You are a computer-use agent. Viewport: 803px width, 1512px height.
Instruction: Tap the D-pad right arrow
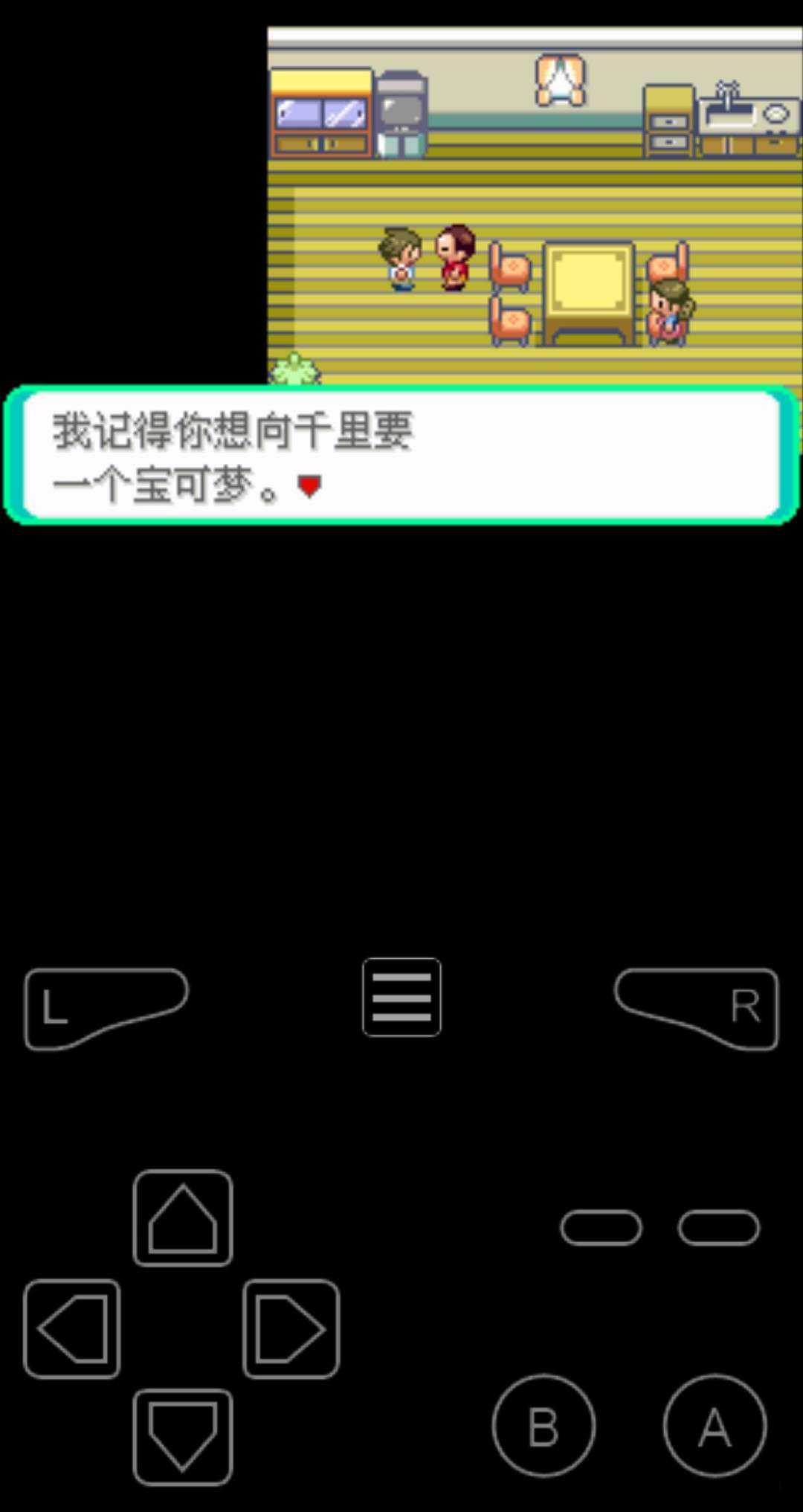click(x=291, y=1328)
